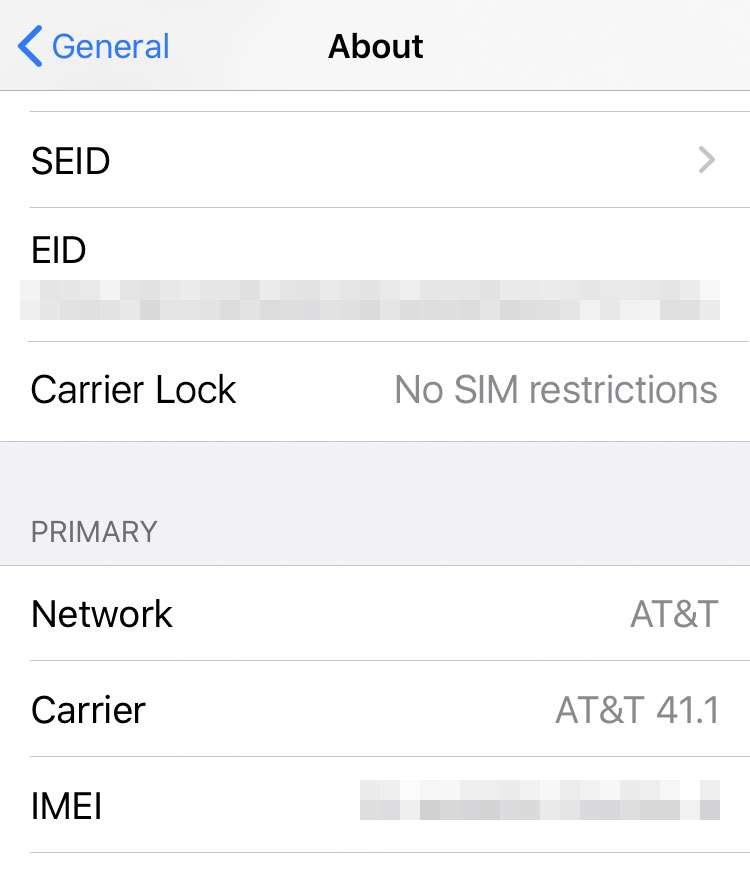Go back to General settings
This screenshot has width=750, height=883.
click(x=93, y=47)
